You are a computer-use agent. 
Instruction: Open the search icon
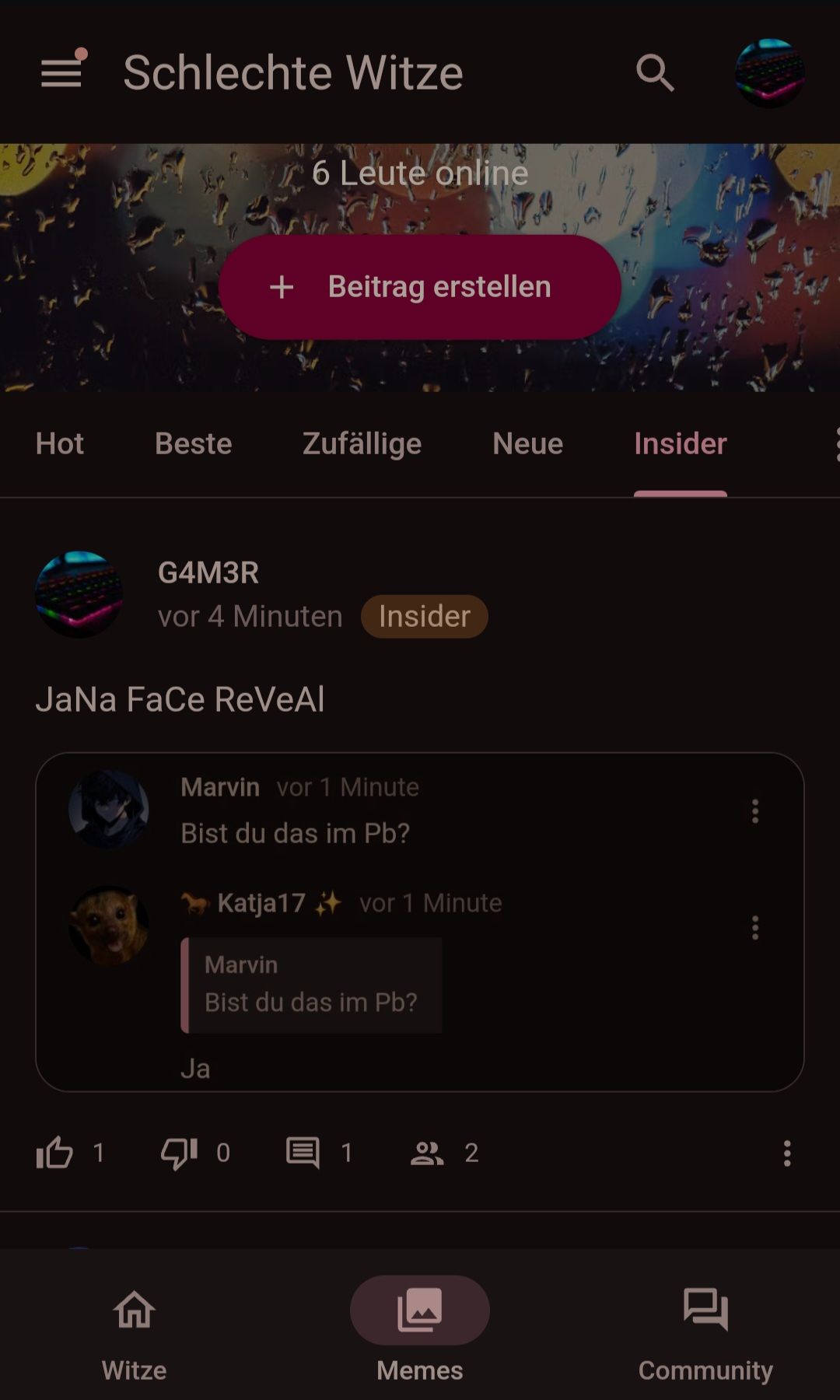pyautogui.click(x=655, y=73)
